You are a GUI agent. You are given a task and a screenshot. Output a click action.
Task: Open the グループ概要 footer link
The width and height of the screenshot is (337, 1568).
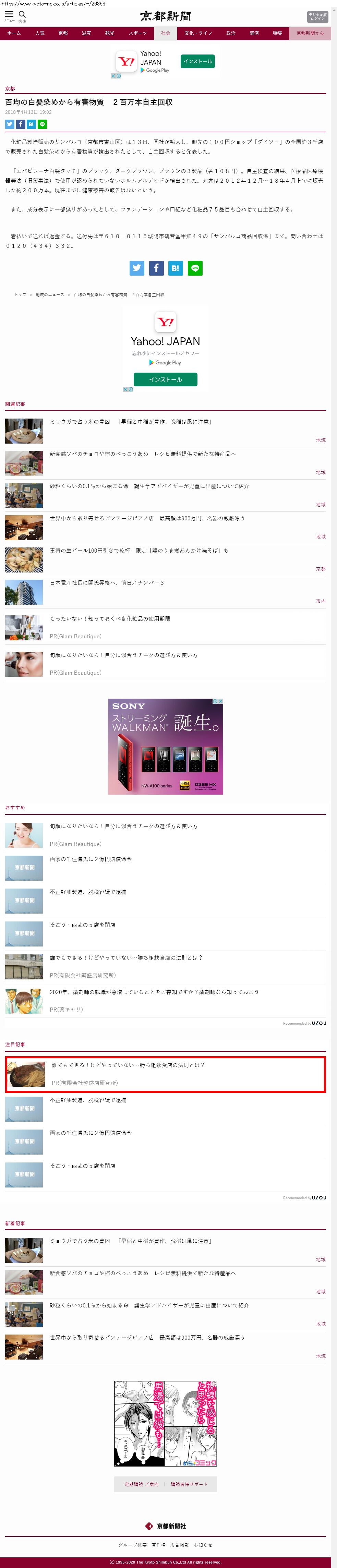pyautogui.click(x=132, y=1545)
